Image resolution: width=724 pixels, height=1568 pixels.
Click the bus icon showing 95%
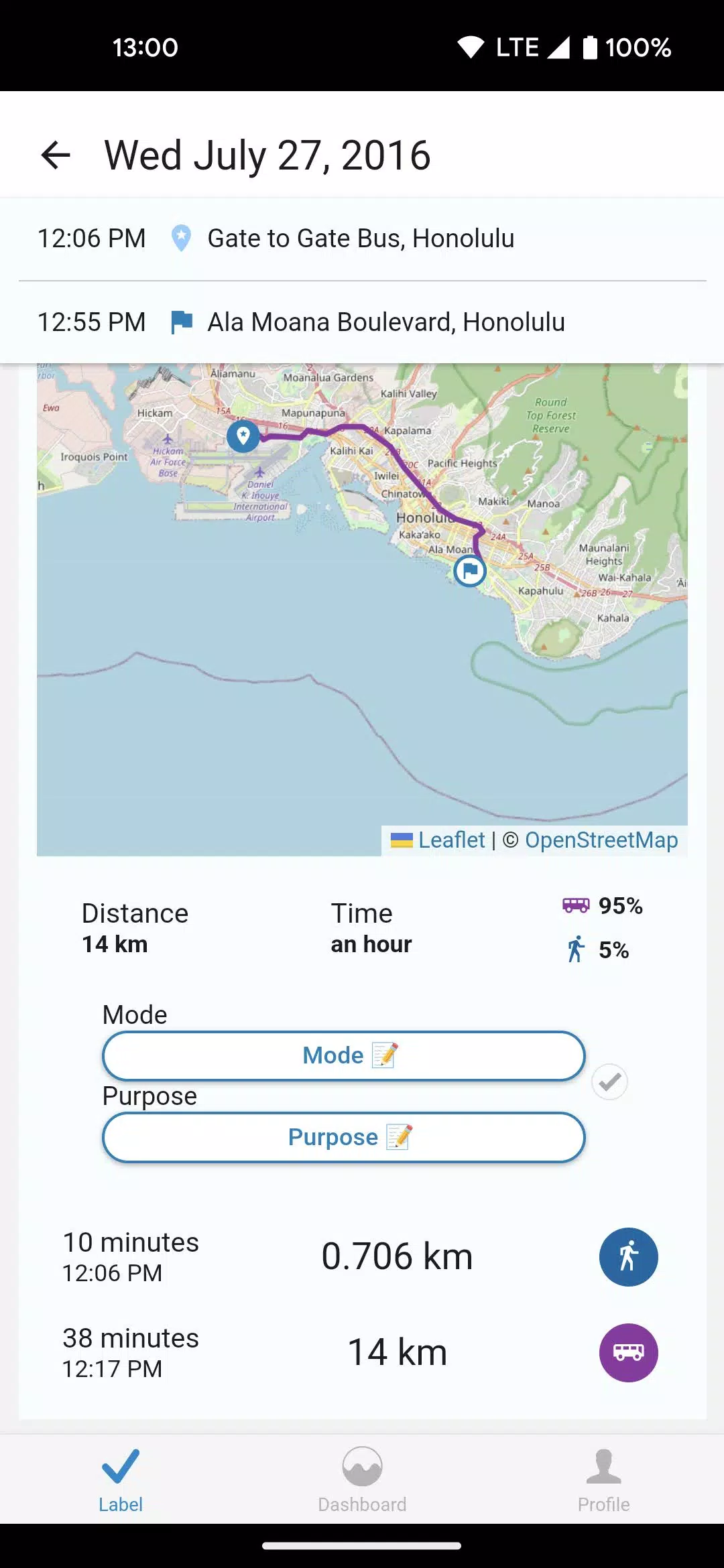coord(574,906)
